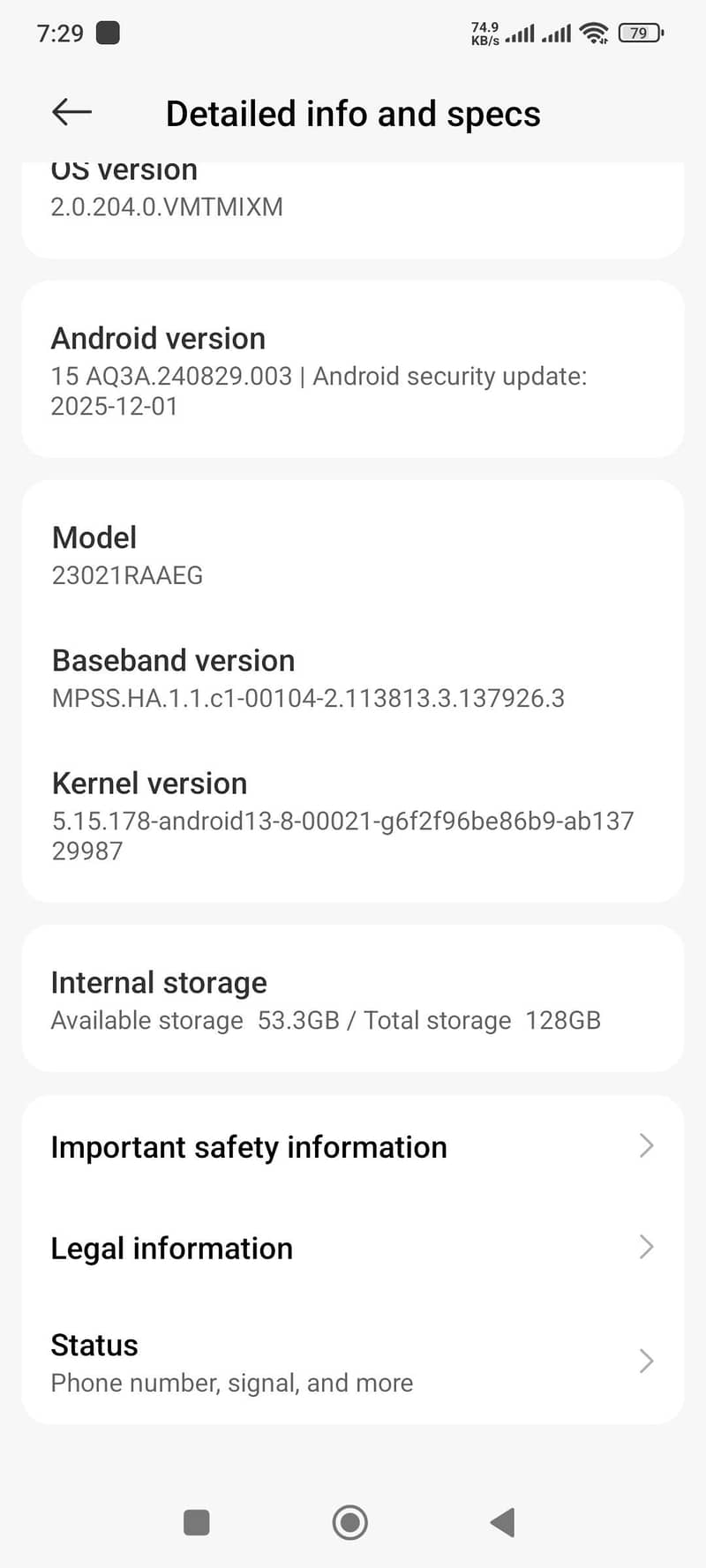Tap the Wi-Fi status icon
706x1568 pixels.
[x=595, y=33]
